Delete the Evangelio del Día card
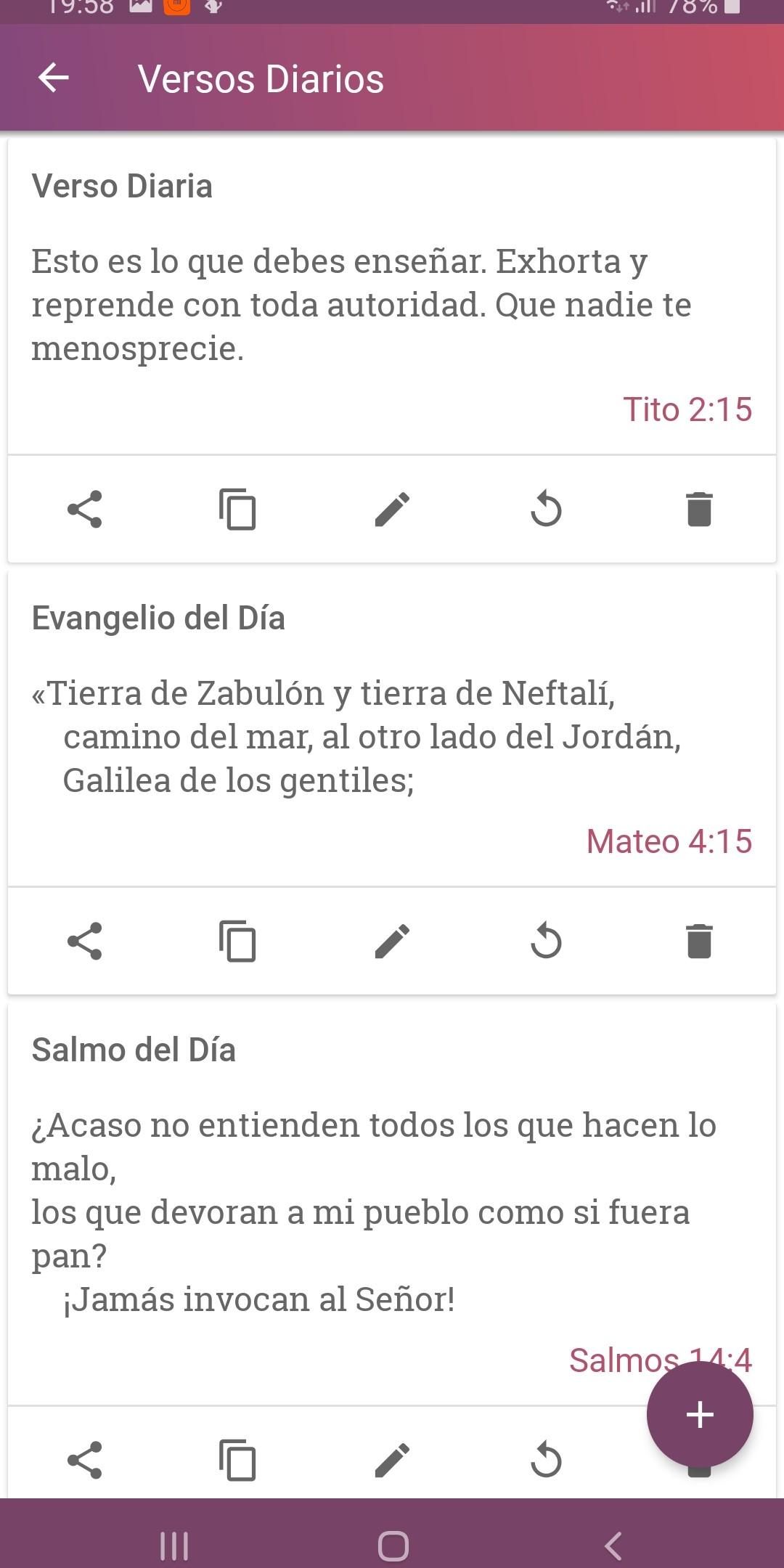This screenshot has height=1568, width=784. [699, 942]
